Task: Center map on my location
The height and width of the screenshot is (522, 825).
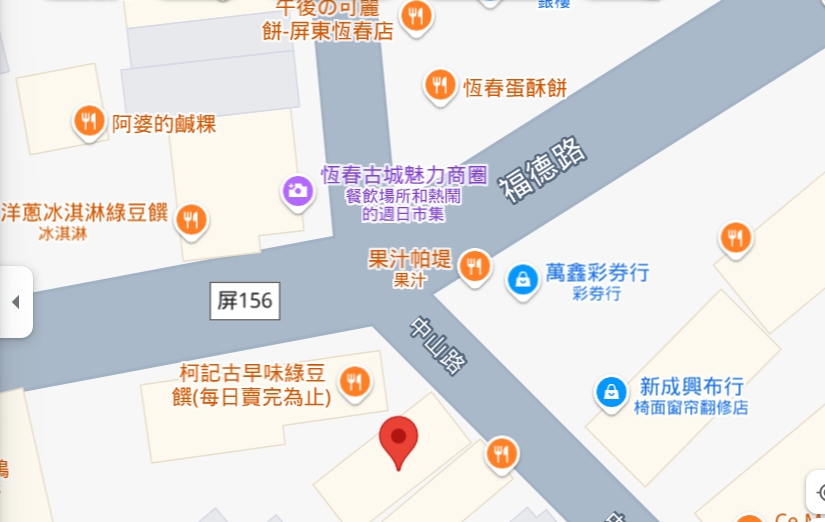Action: click(x=818, y=491)
